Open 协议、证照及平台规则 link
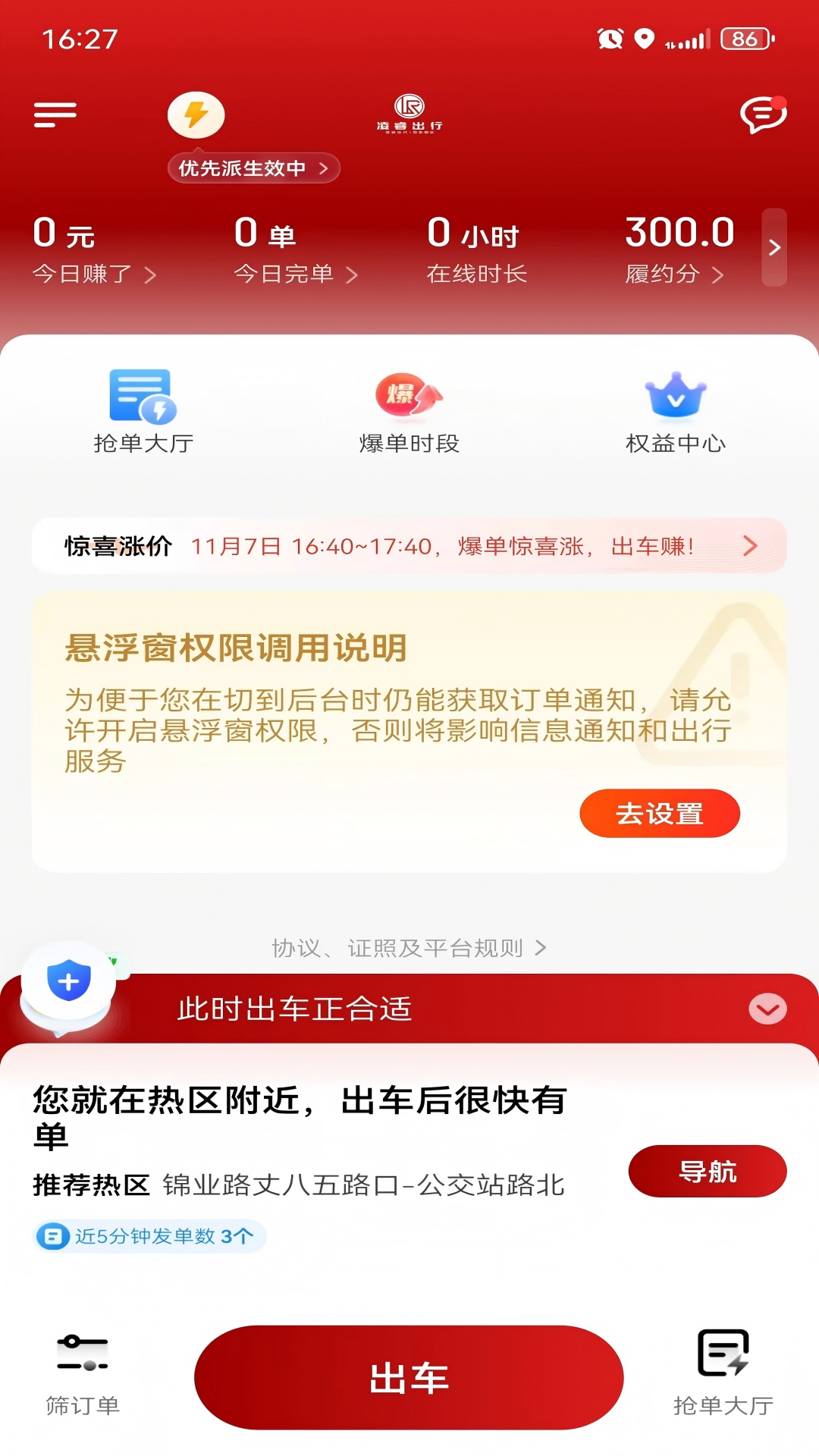 tap(409, 948)
